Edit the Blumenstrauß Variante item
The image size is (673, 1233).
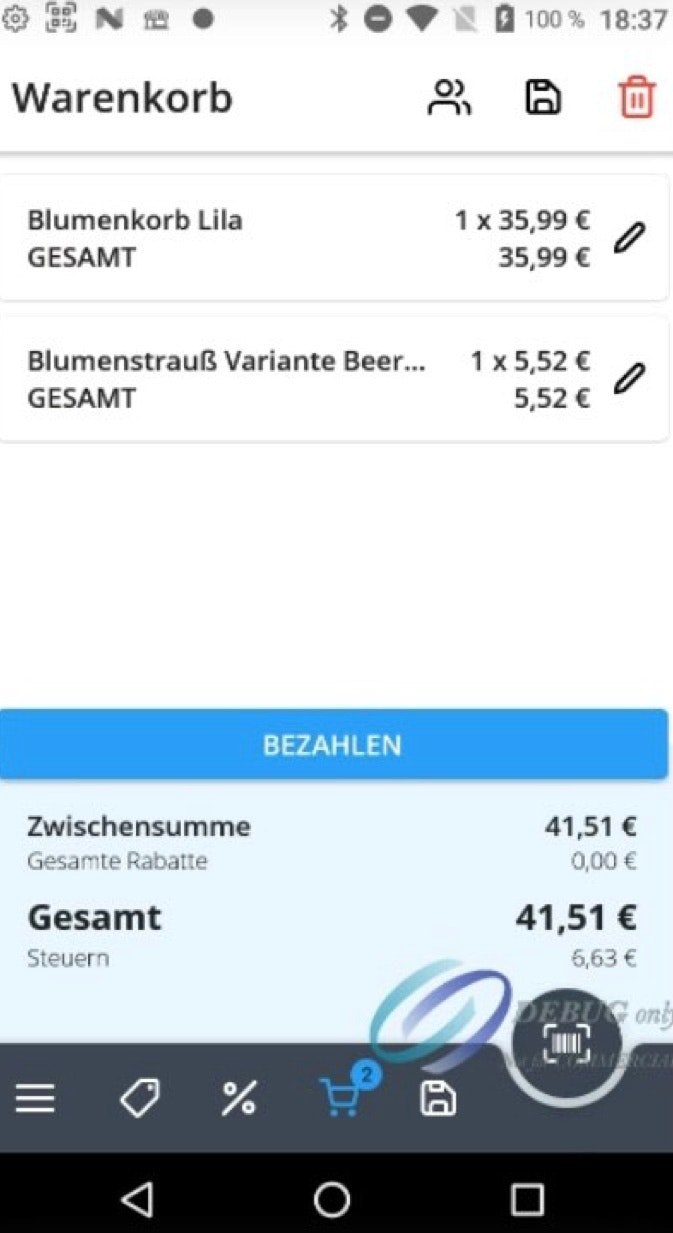tap(629, 378)
